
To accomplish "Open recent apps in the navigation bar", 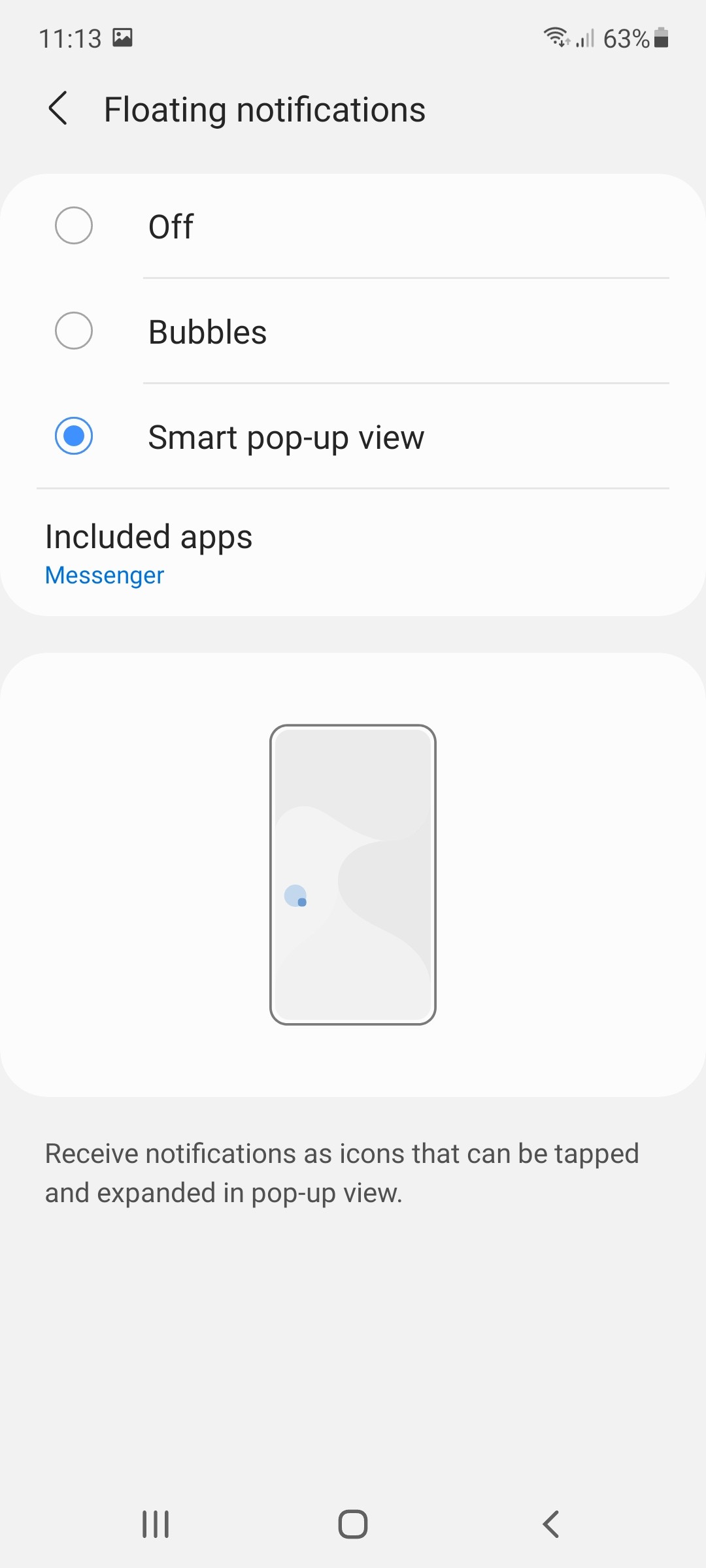I will pyautogui.click(x=156, y=1524).
